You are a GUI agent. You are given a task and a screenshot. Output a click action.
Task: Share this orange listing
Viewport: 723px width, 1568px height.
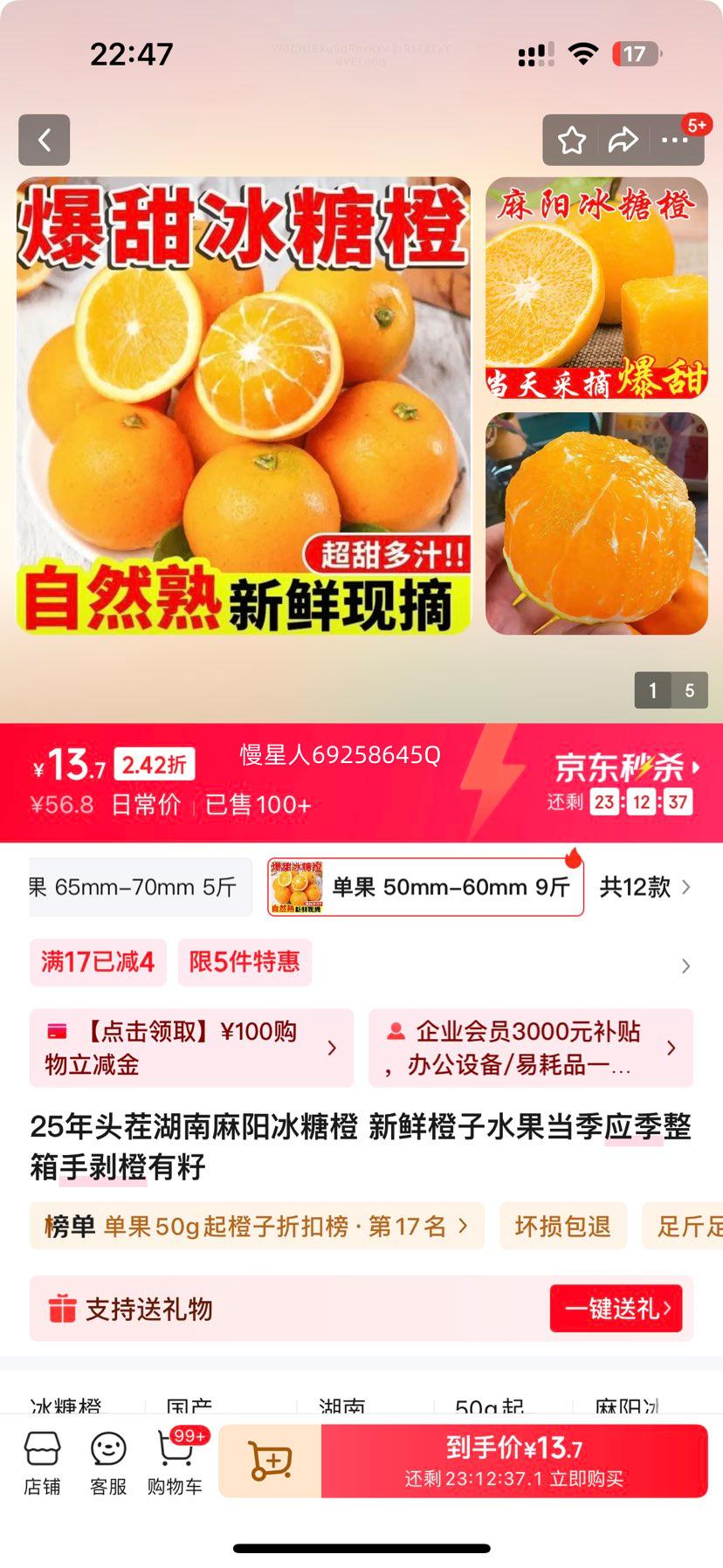click(x=623, y=140)
